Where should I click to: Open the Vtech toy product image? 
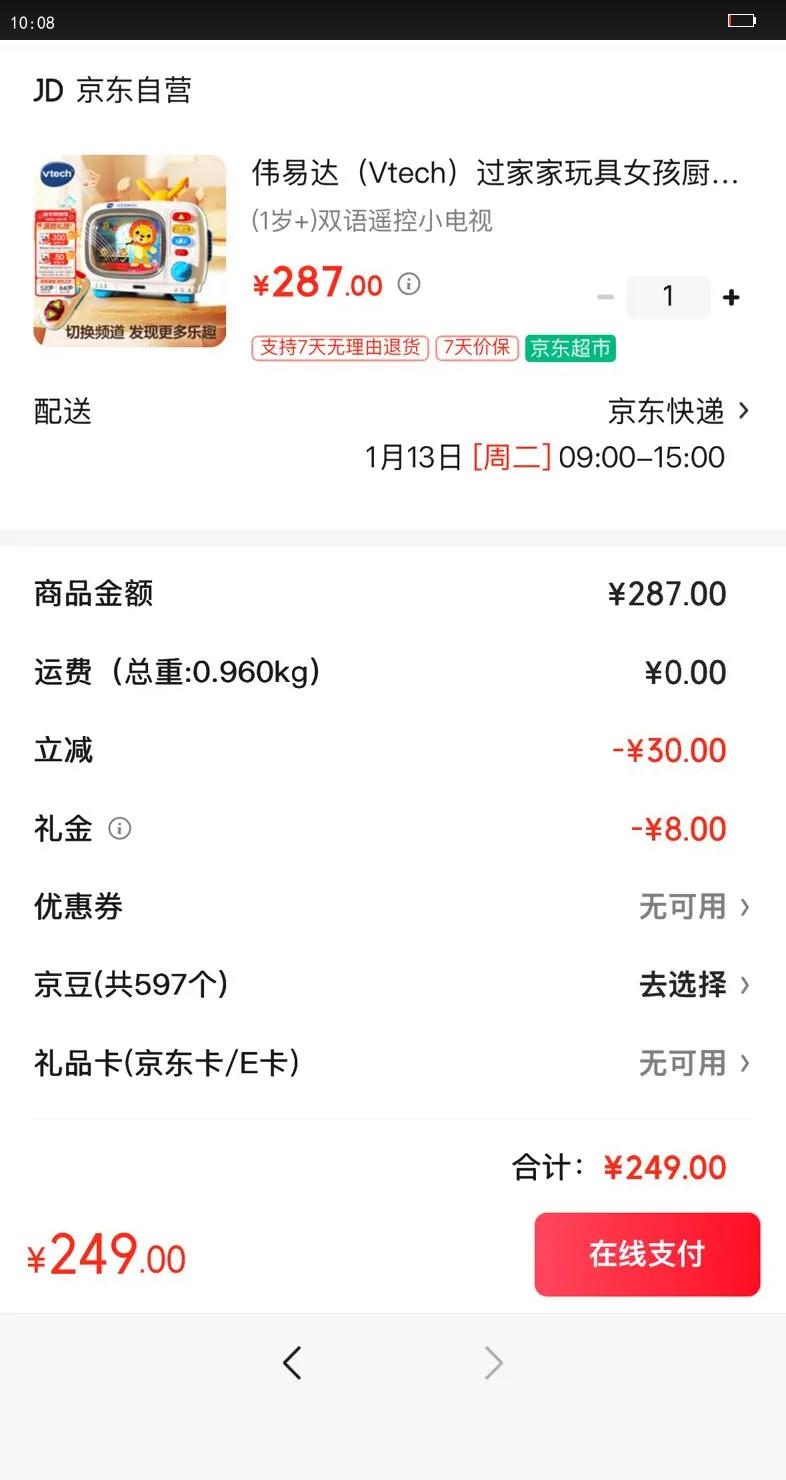click(x=130, y=250)
